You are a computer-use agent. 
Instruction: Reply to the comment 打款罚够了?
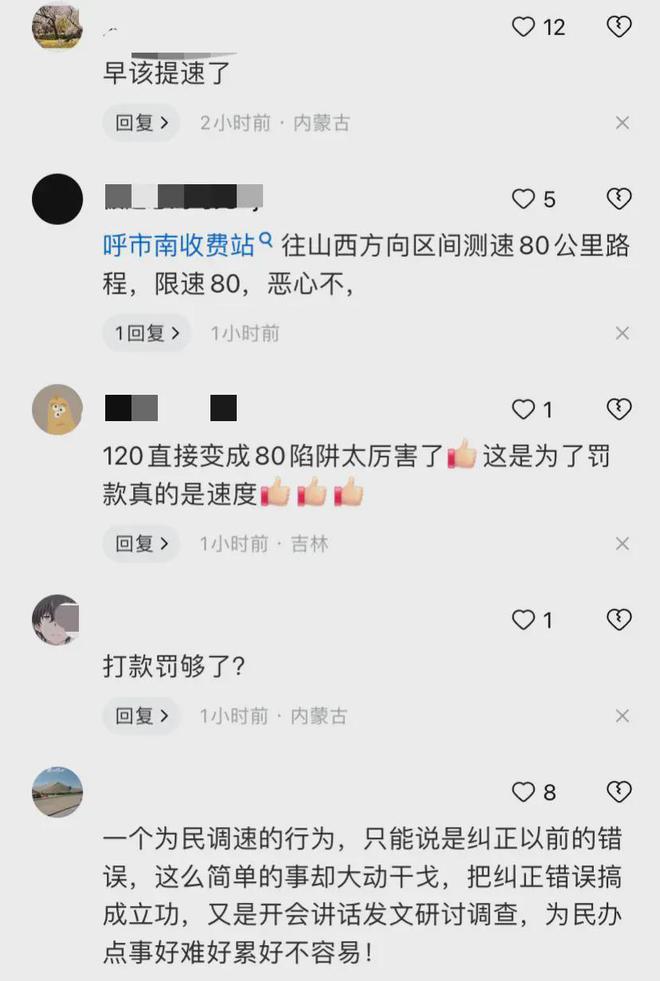point(141,716)
